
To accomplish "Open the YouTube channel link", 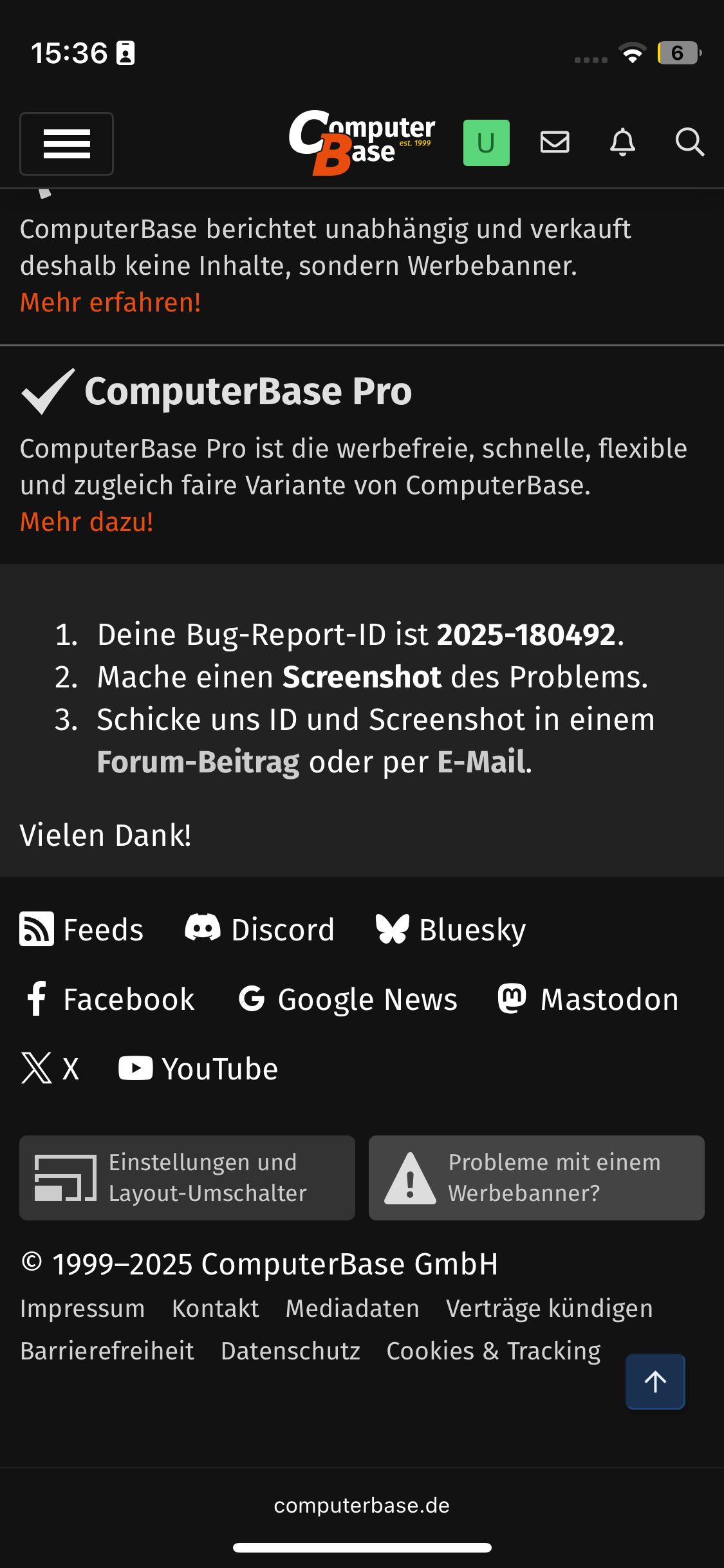I will coord(198,1069).
